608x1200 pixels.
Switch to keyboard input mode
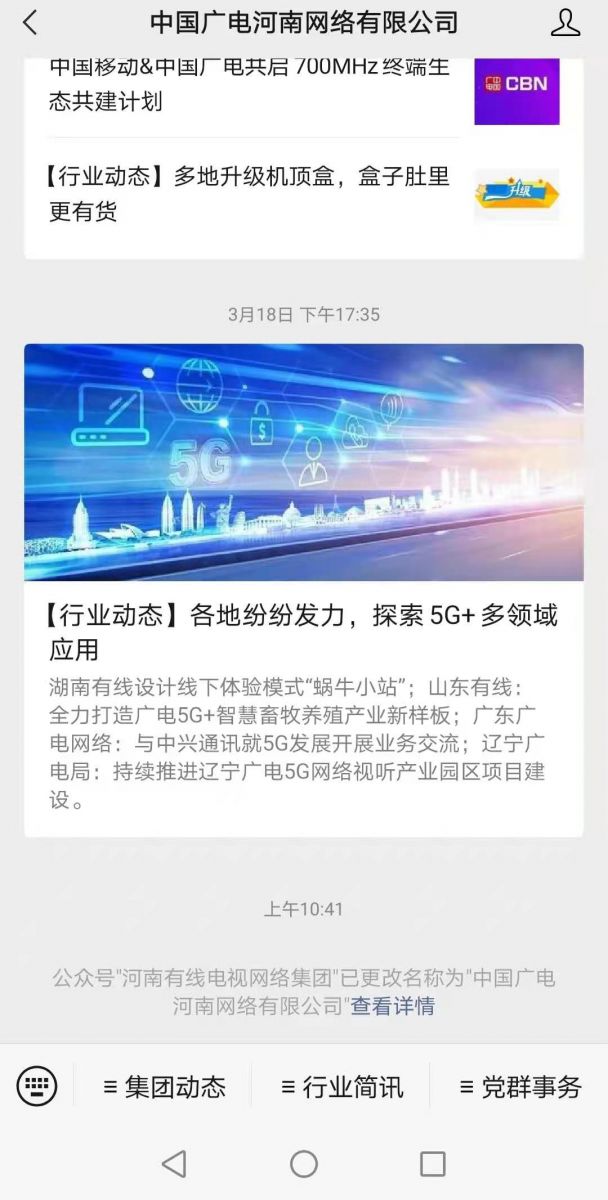coord(37,1085)
